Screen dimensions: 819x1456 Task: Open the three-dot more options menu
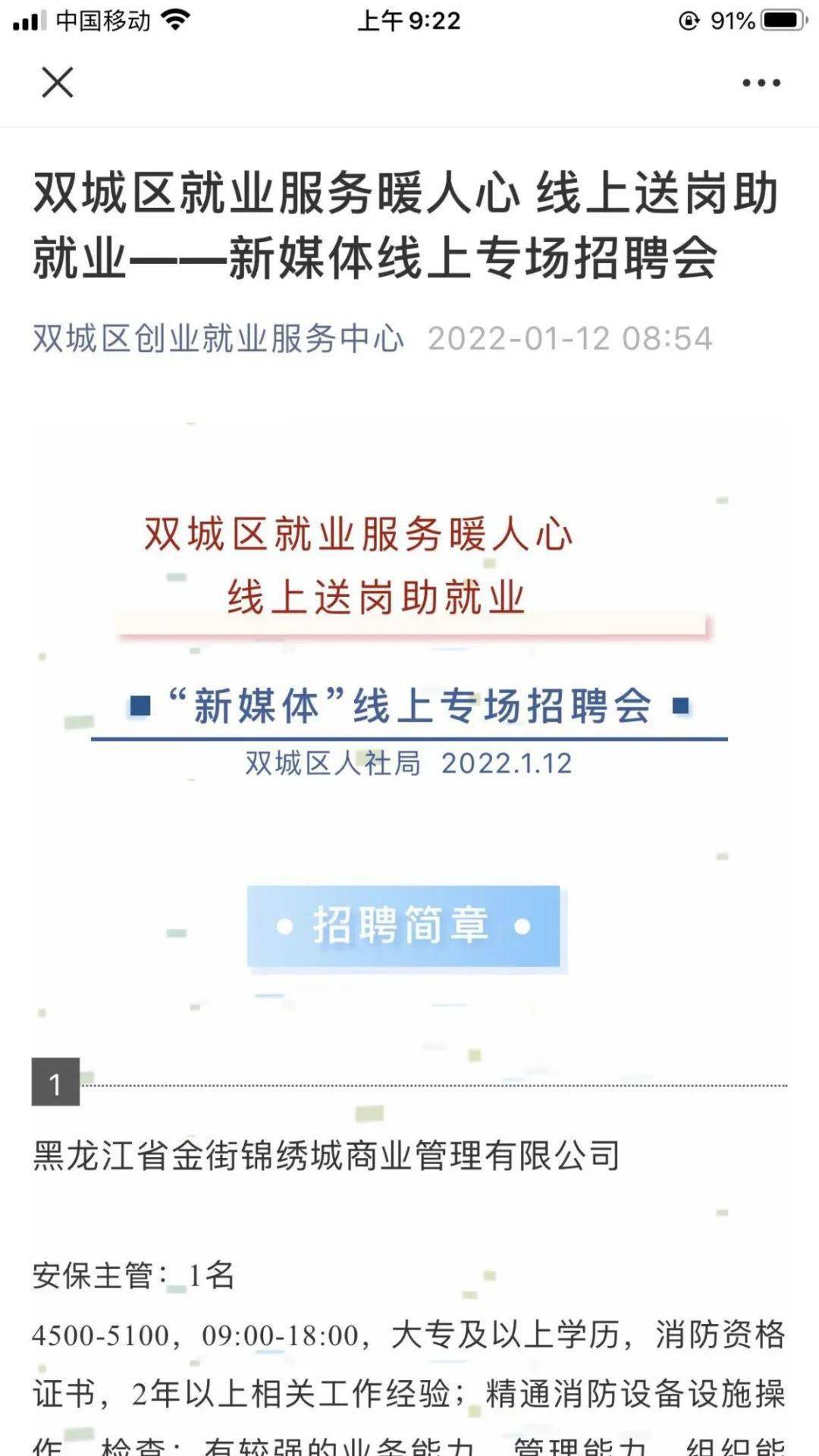pyautogui.click(x=761, y=83)
